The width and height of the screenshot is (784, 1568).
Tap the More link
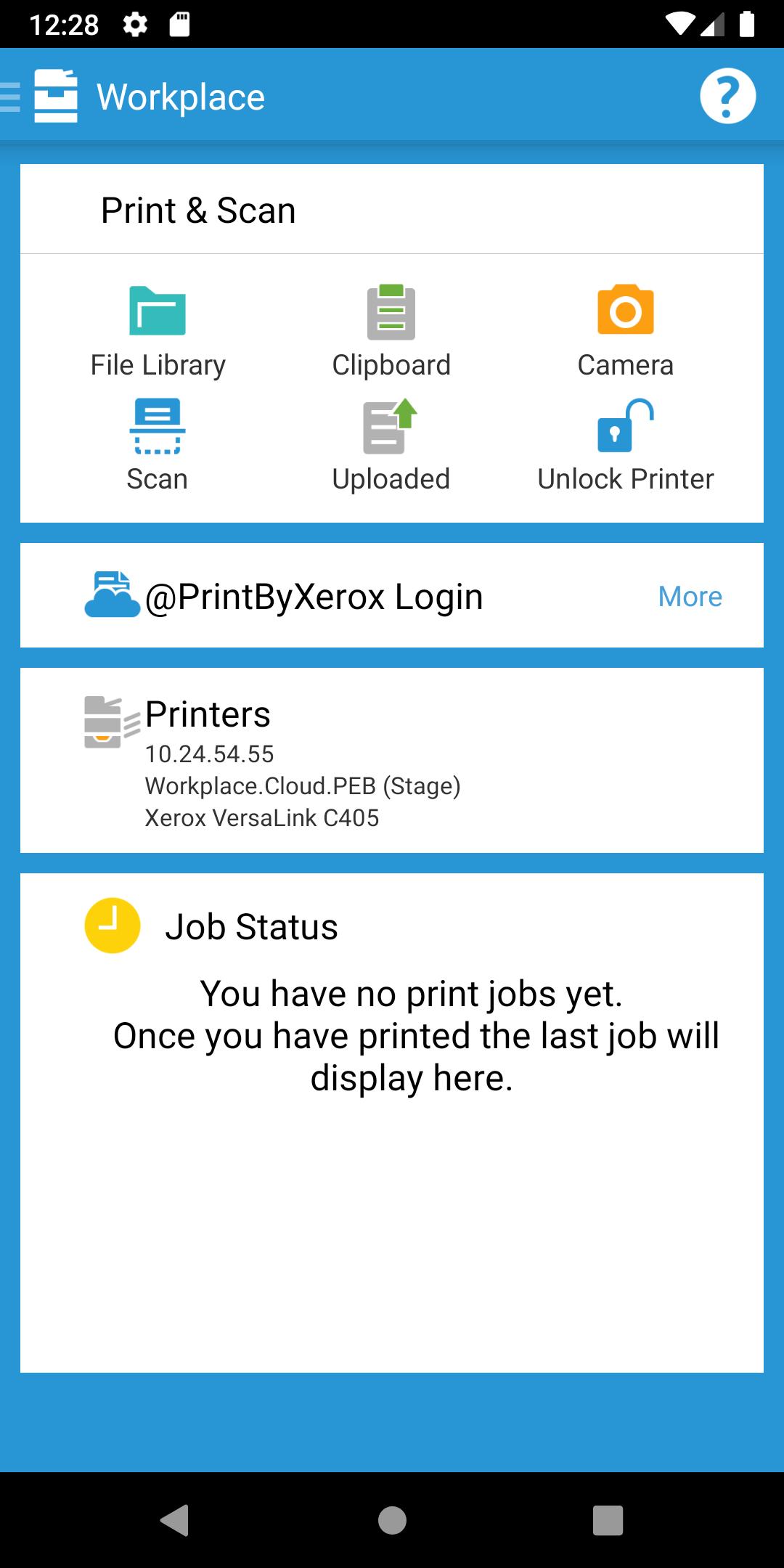click(x=690, y=596)
